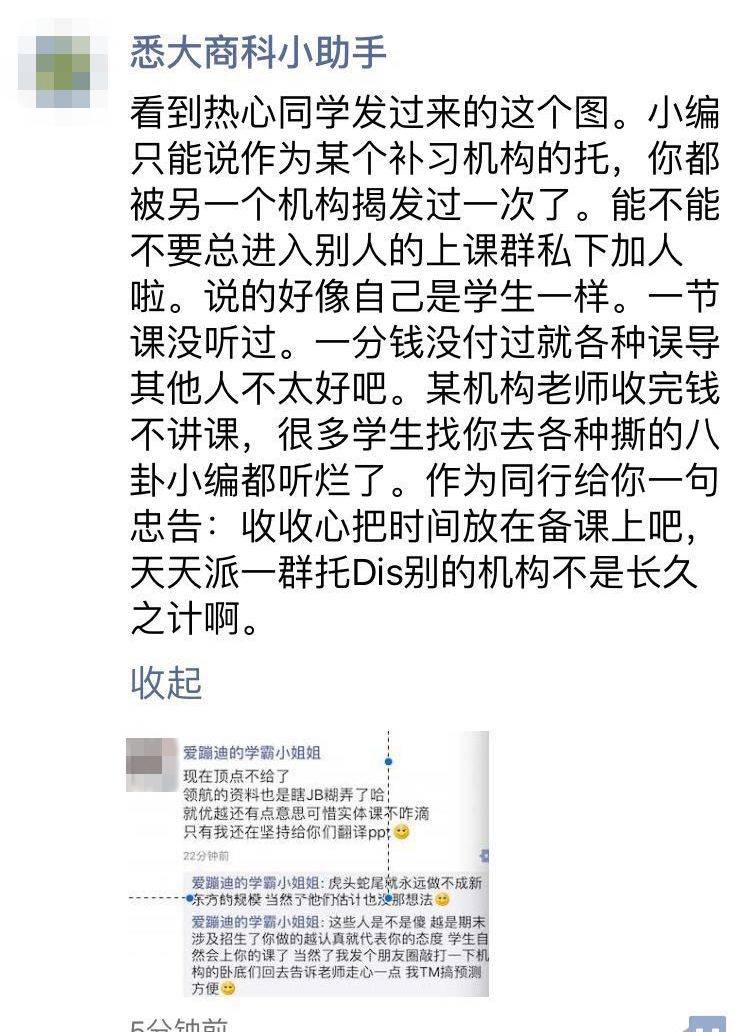Open the attached screenshot image in the post
This screenshot has height=1032, width=750.
pyautogui.click(x=309, y=863)
